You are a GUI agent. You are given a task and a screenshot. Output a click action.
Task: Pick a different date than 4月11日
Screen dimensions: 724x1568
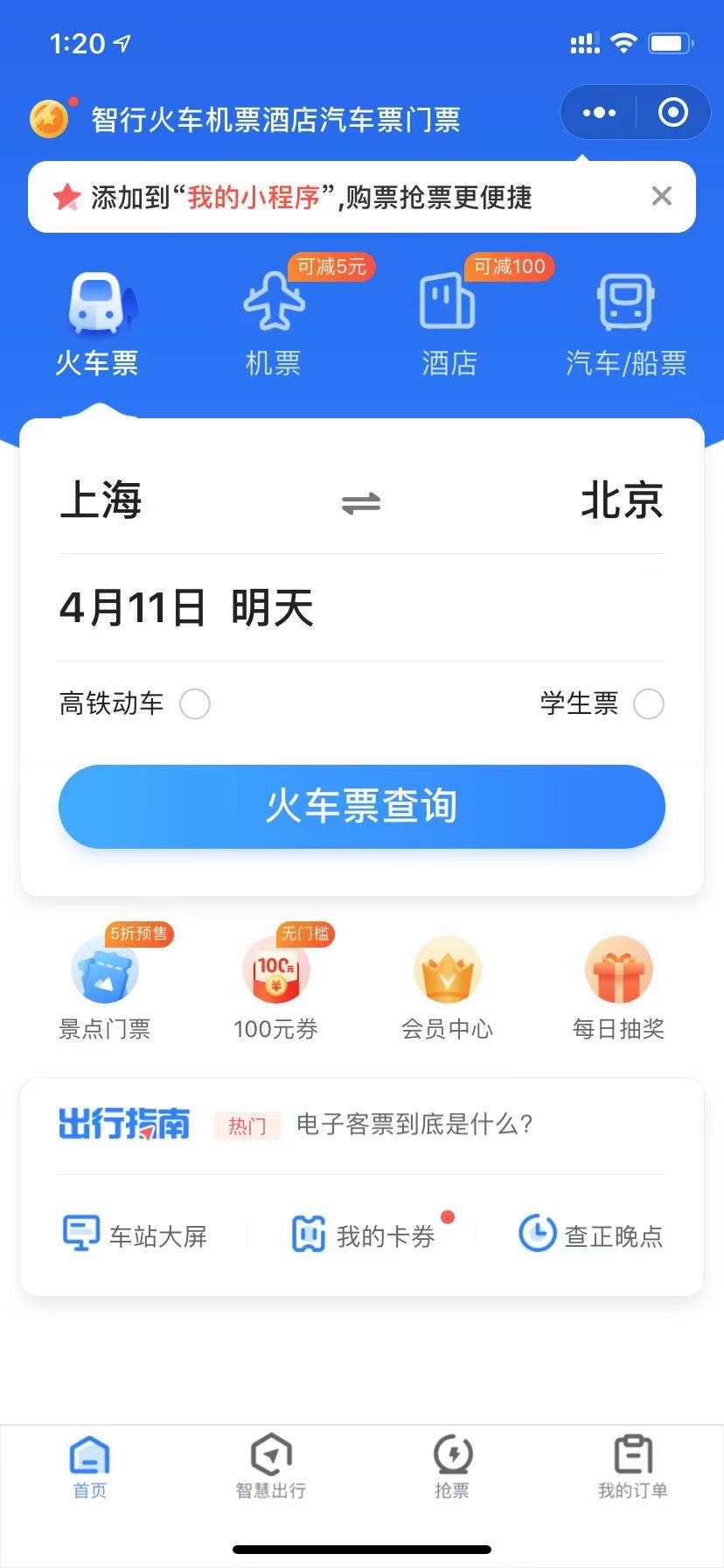pos(185,607)
